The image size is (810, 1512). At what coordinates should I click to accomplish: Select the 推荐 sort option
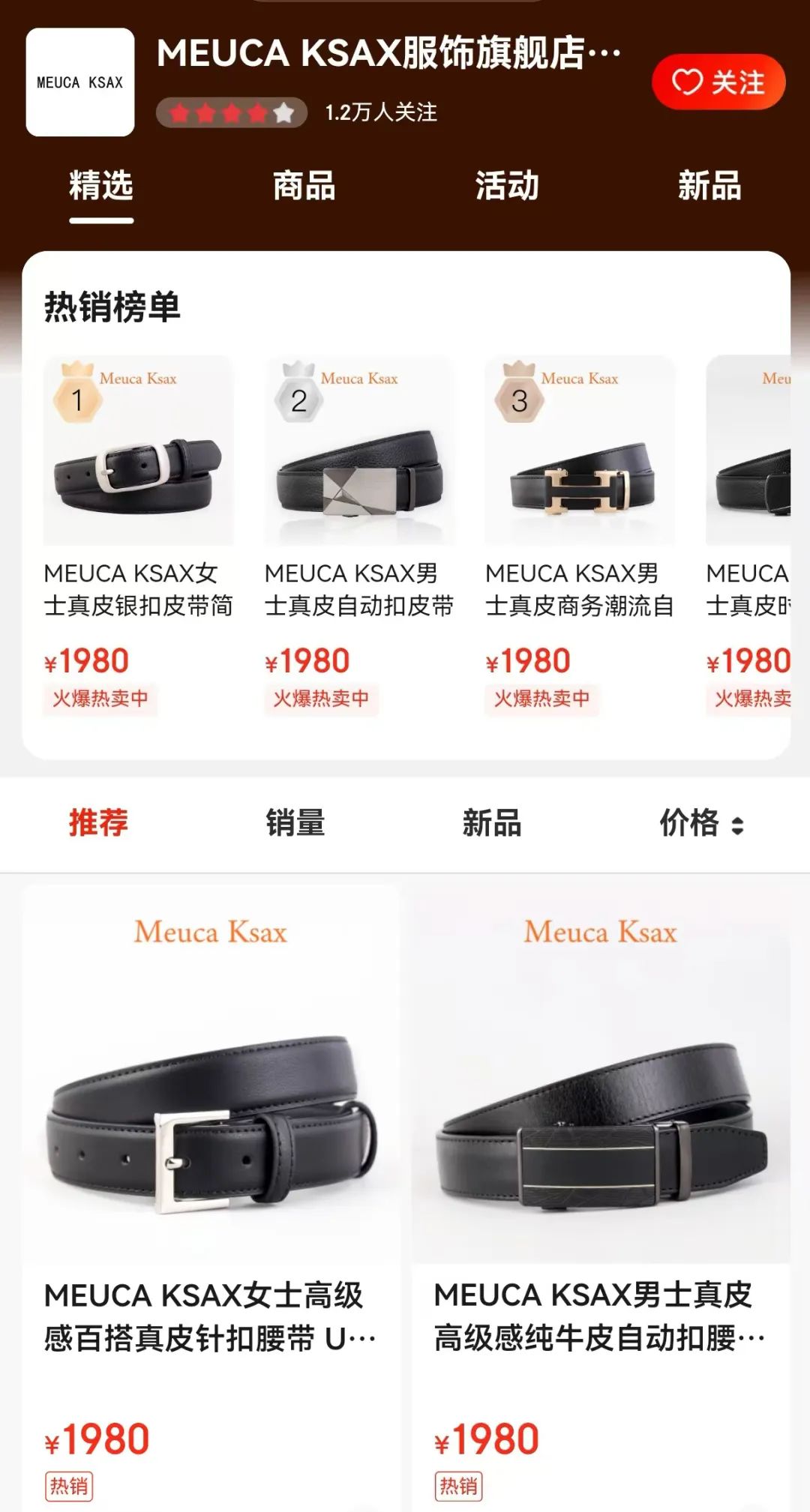click(x=98, y=823)
